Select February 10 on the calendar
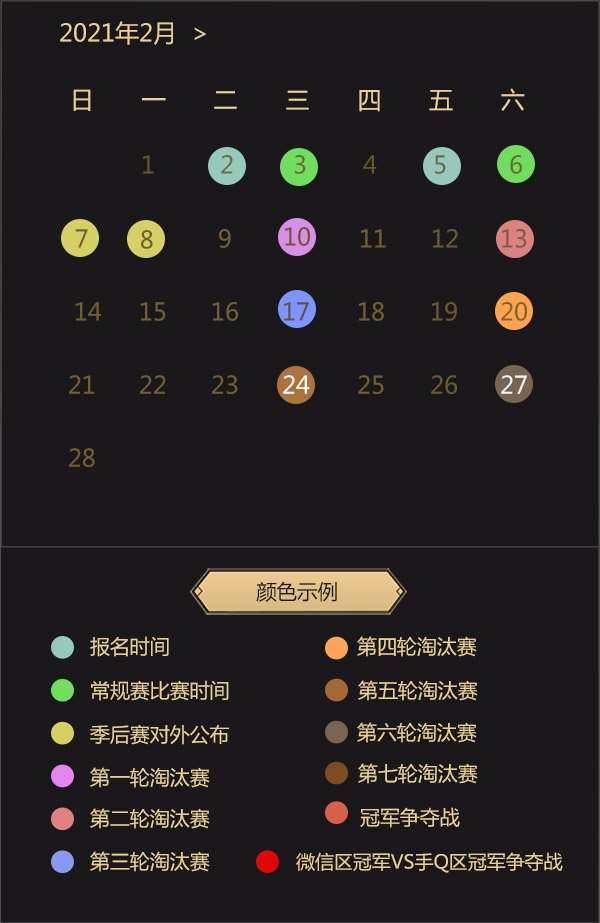Screen dimensions: 600x923 point(297,237)
